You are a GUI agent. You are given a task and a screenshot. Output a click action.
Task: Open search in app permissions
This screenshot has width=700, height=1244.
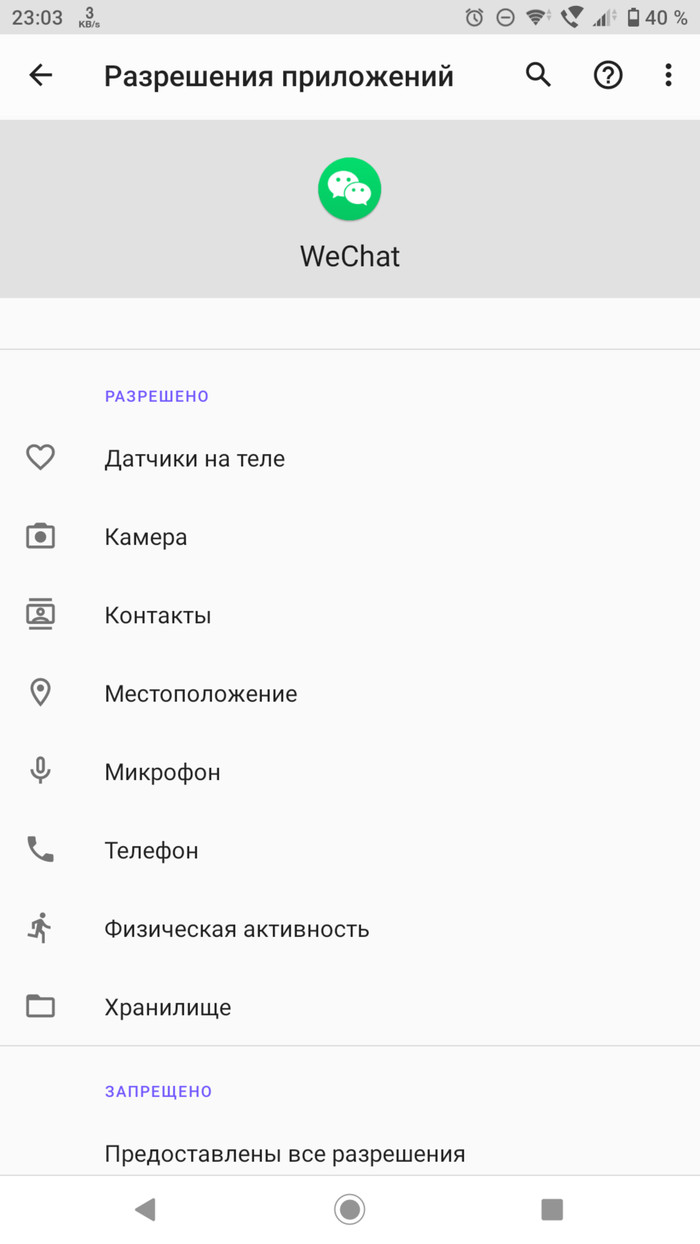[x=538, y=75]
